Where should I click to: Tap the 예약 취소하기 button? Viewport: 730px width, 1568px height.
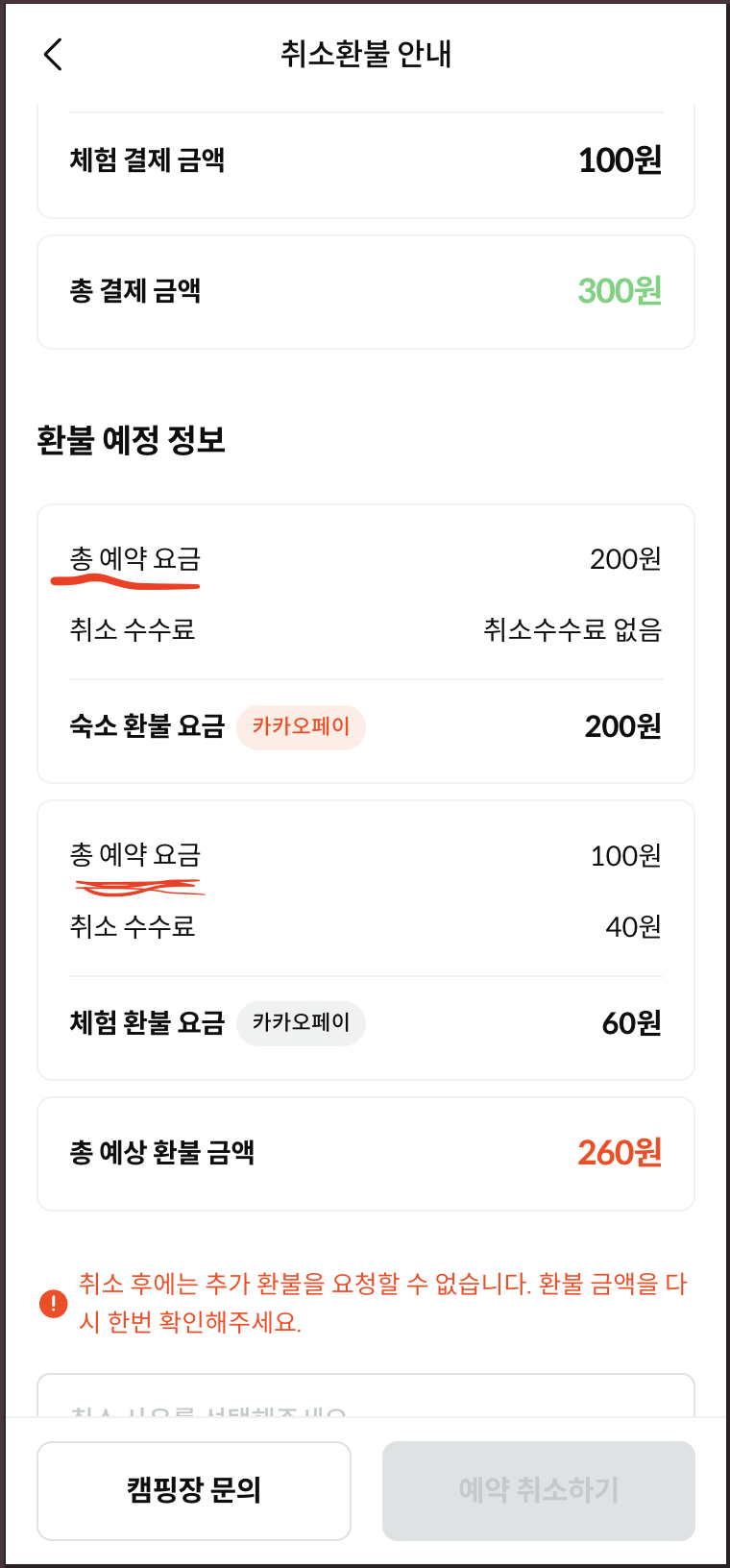tap(539, 1490)
